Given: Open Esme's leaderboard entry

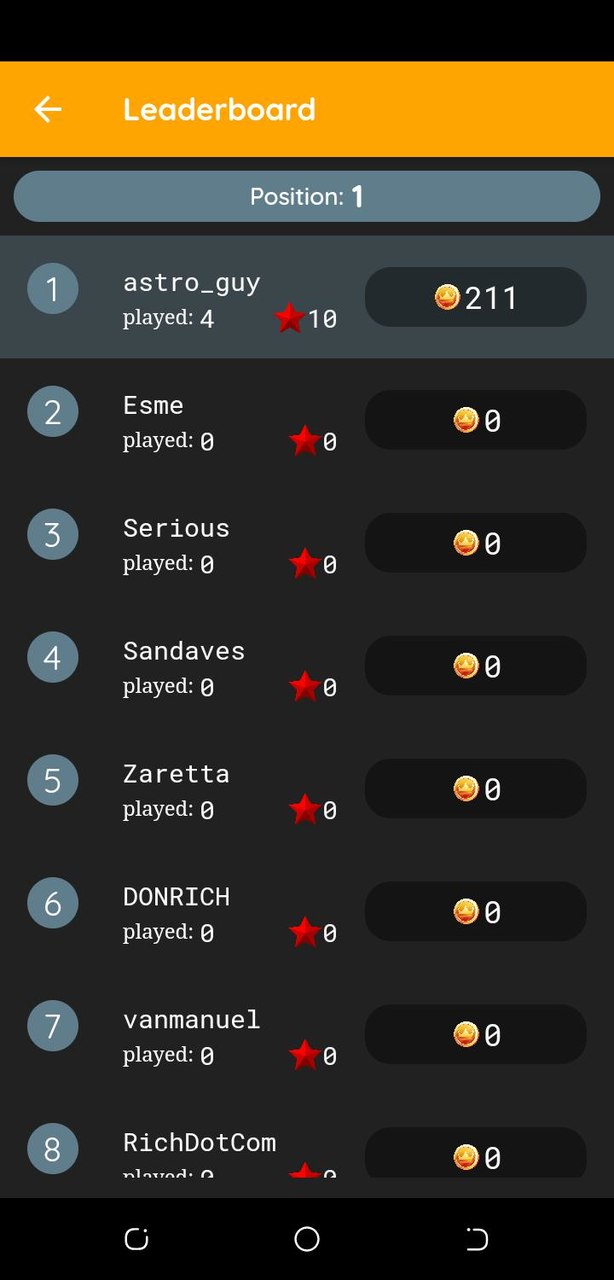Looking at the screenshot, I should 307,420.
